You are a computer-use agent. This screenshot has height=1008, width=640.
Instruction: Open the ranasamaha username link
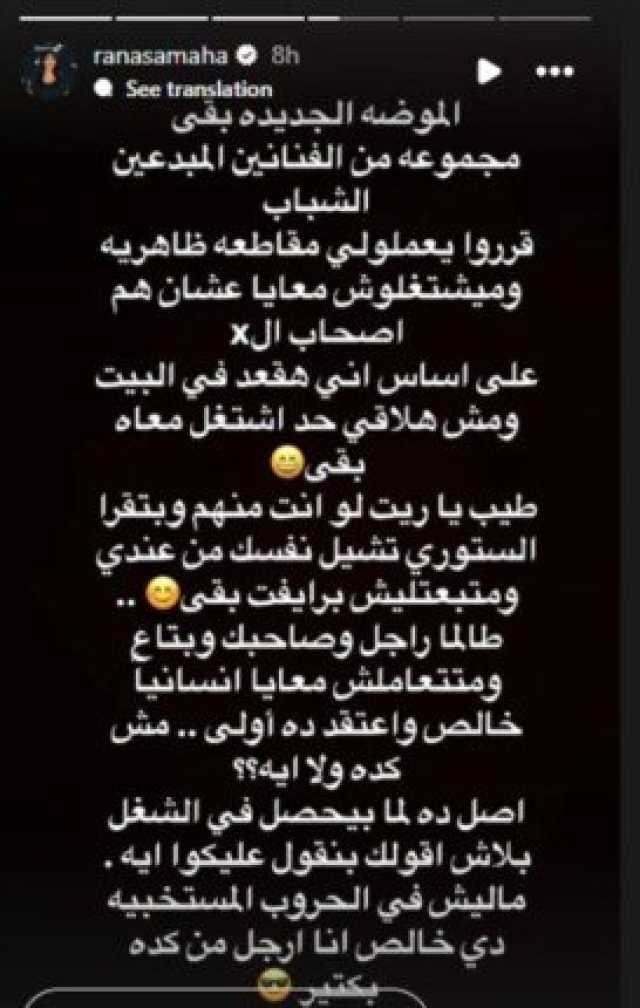(x=176, y=58)
